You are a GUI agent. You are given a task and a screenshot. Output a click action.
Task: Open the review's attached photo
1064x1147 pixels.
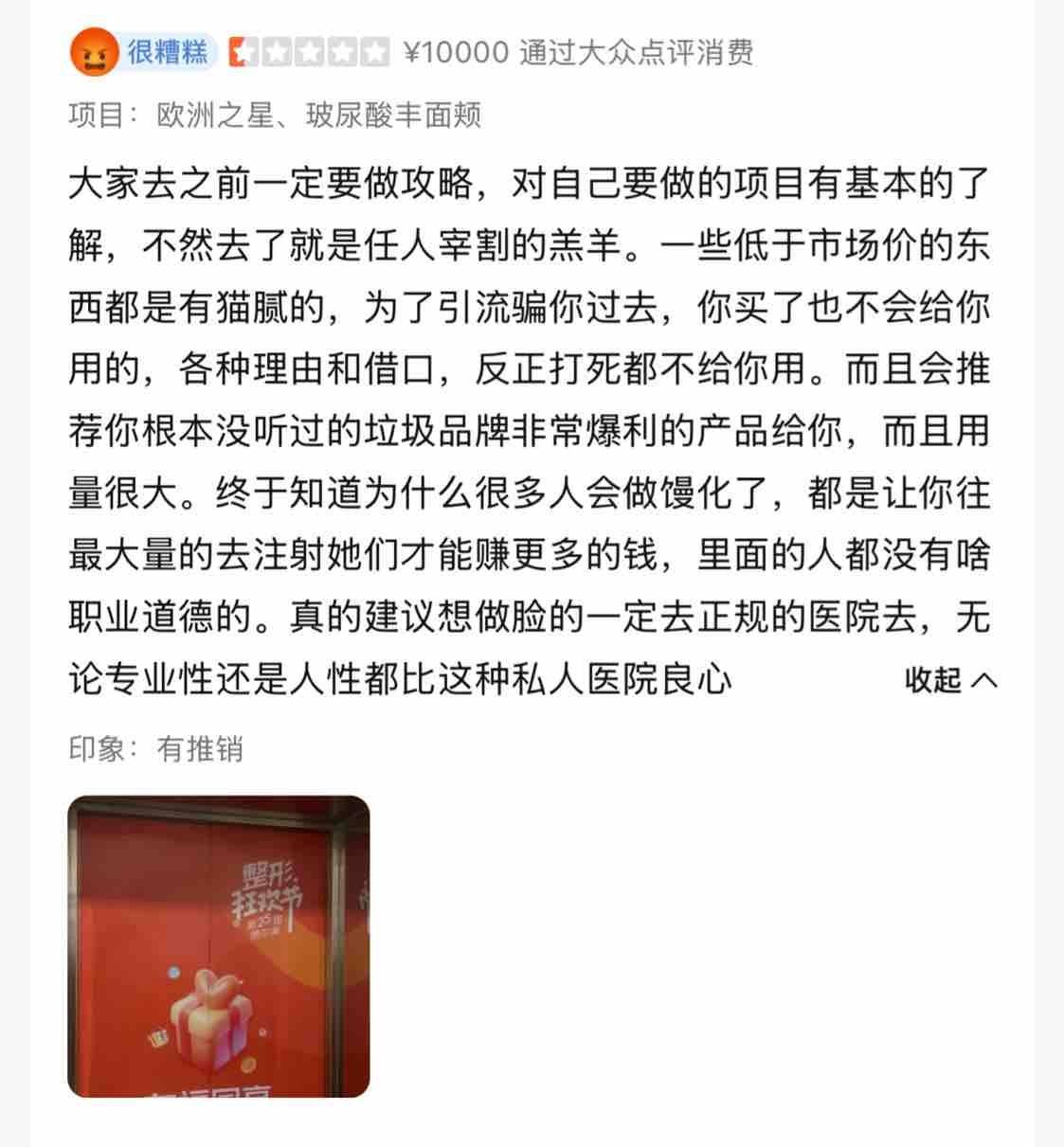pos(219,945)
